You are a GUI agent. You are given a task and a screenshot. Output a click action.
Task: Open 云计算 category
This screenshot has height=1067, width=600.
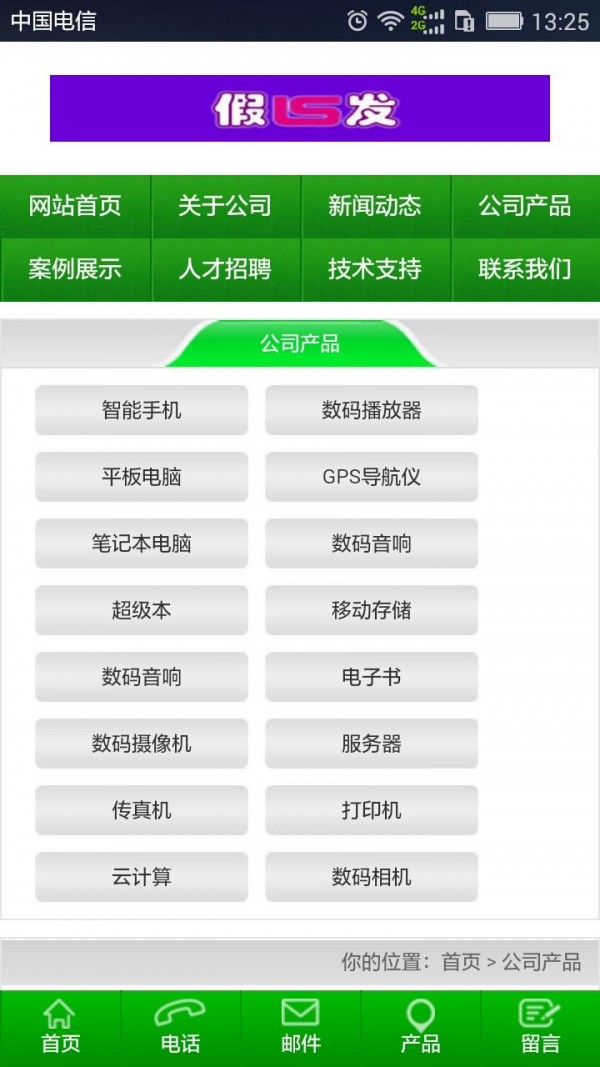coord(141,877)
